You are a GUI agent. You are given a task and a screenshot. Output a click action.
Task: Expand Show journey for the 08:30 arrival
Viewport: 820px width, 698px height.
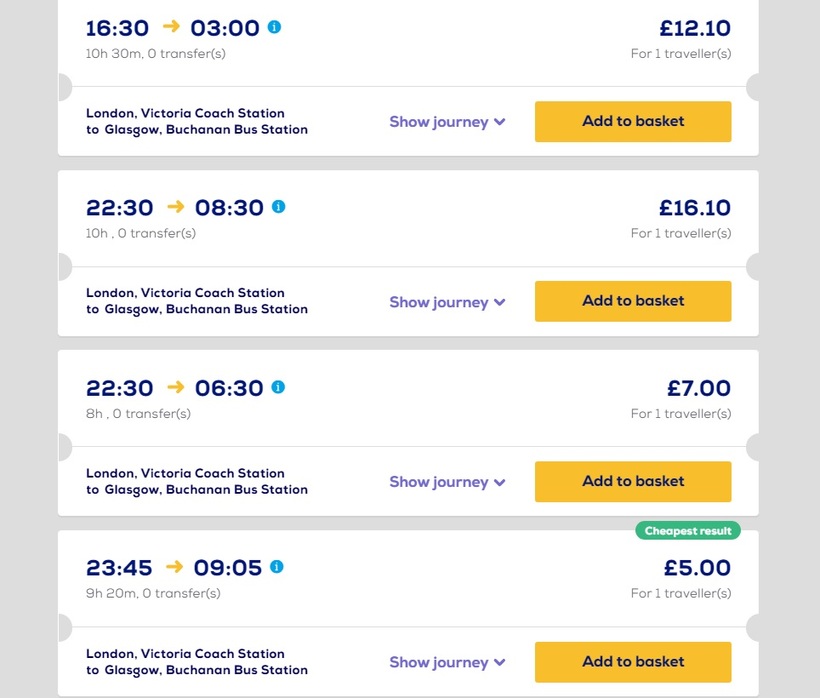pos(447,302)
